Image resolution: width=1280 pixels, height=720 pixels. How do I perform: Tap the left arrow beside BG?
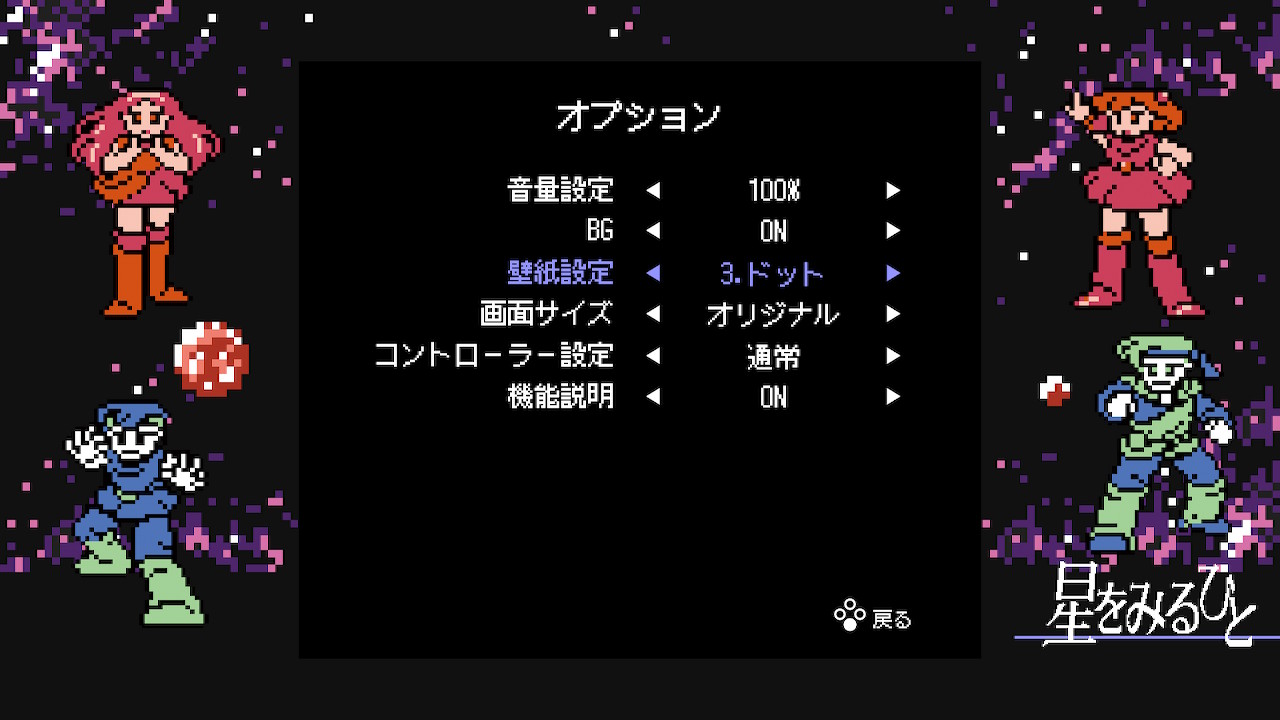point(653,231)
